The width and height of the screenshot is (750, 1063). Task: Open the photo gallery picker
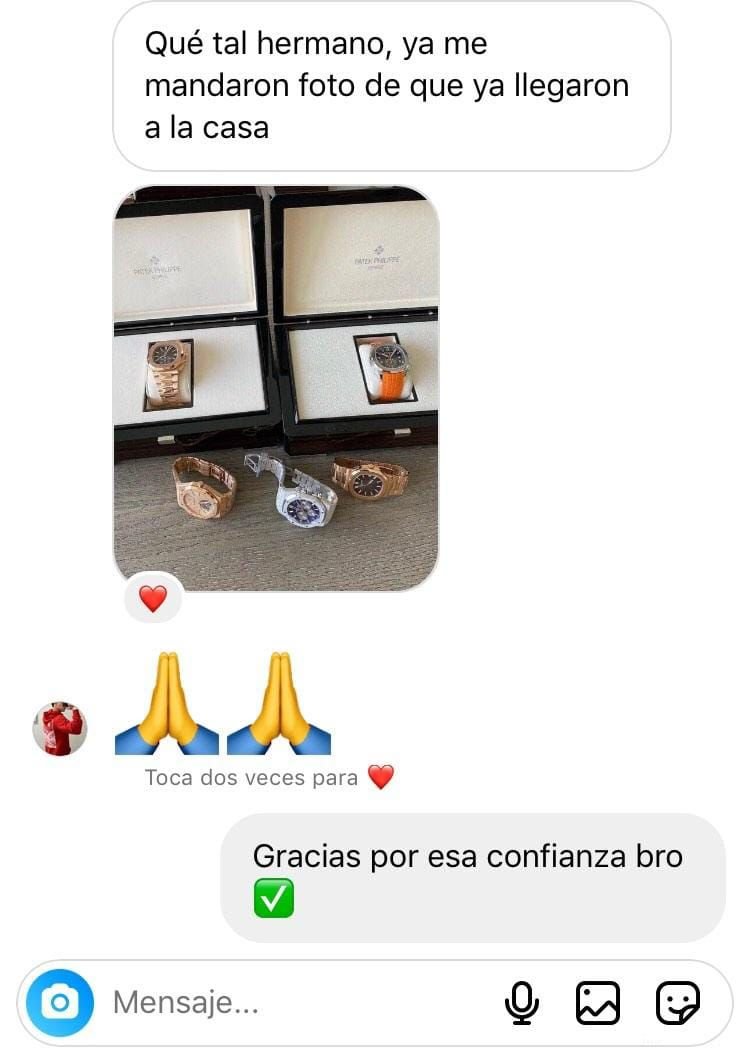(x=598, y=1003)
